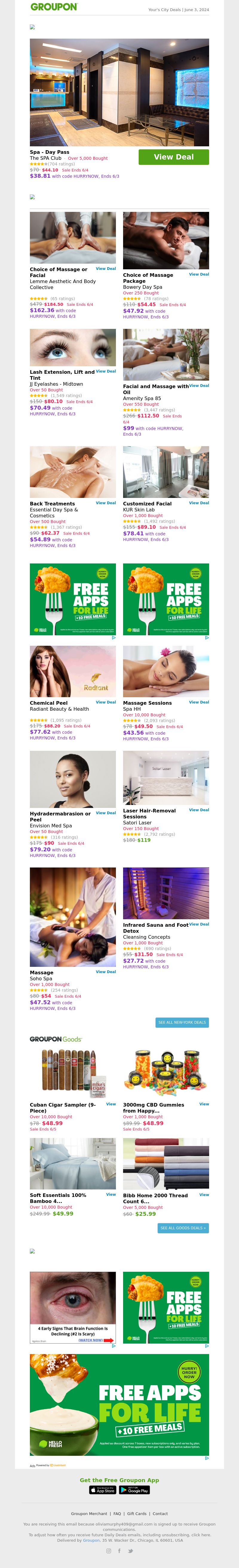View Deal for Laser Hair-Removal Sessions

199,810
